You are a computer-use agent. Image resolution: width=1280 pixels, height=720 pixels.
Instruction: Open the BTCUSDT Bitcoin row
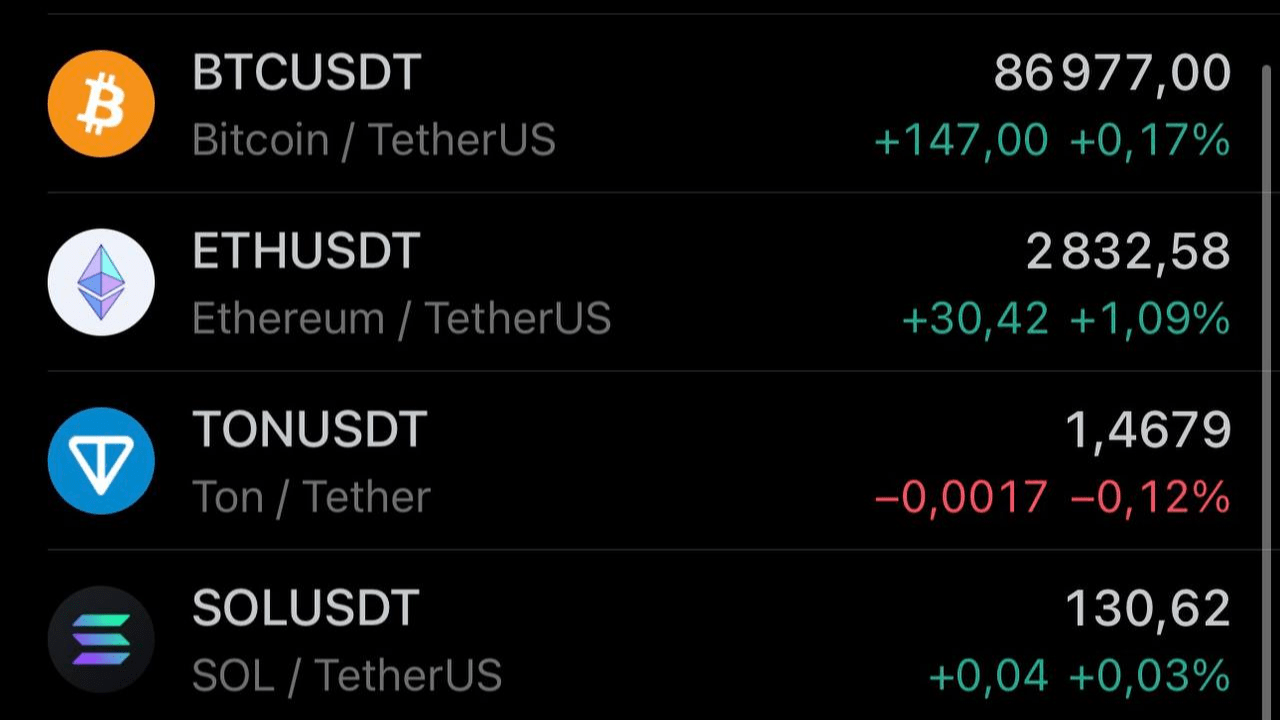pos(640,104)
